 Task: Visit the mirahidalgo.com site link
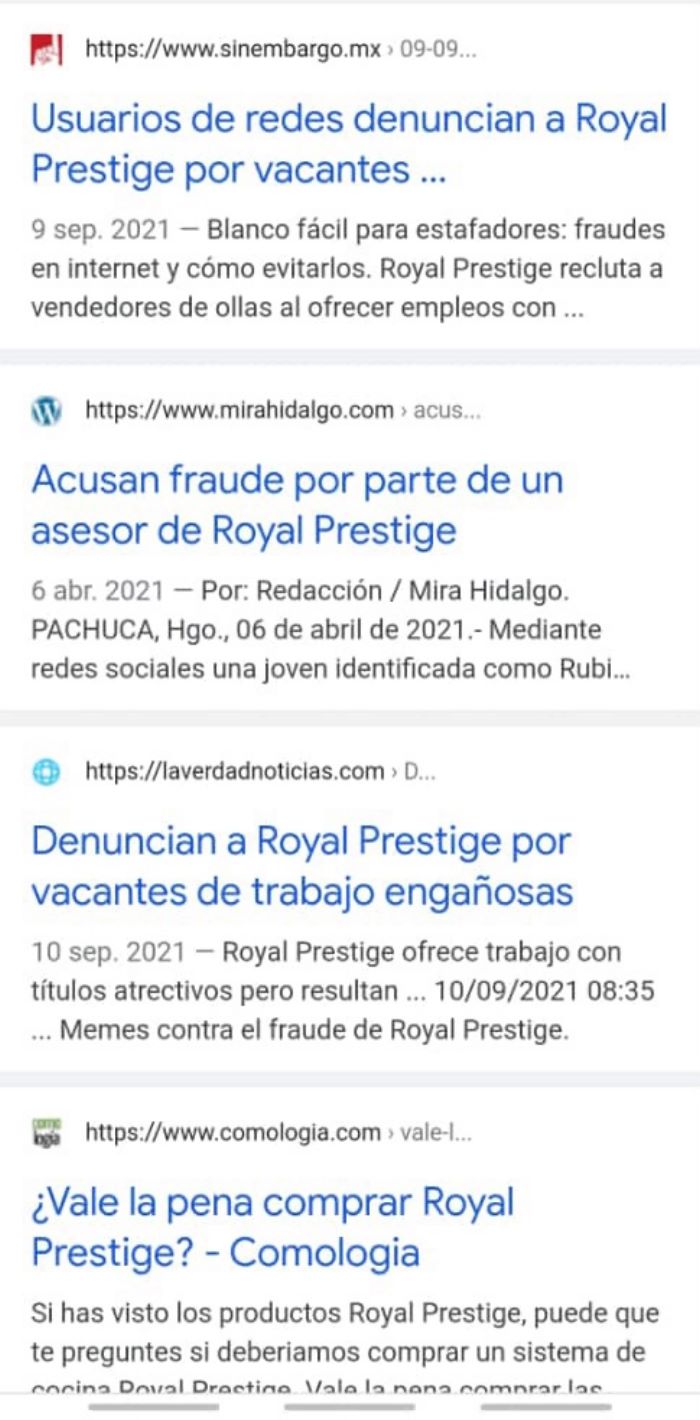[x=239, y=409]
